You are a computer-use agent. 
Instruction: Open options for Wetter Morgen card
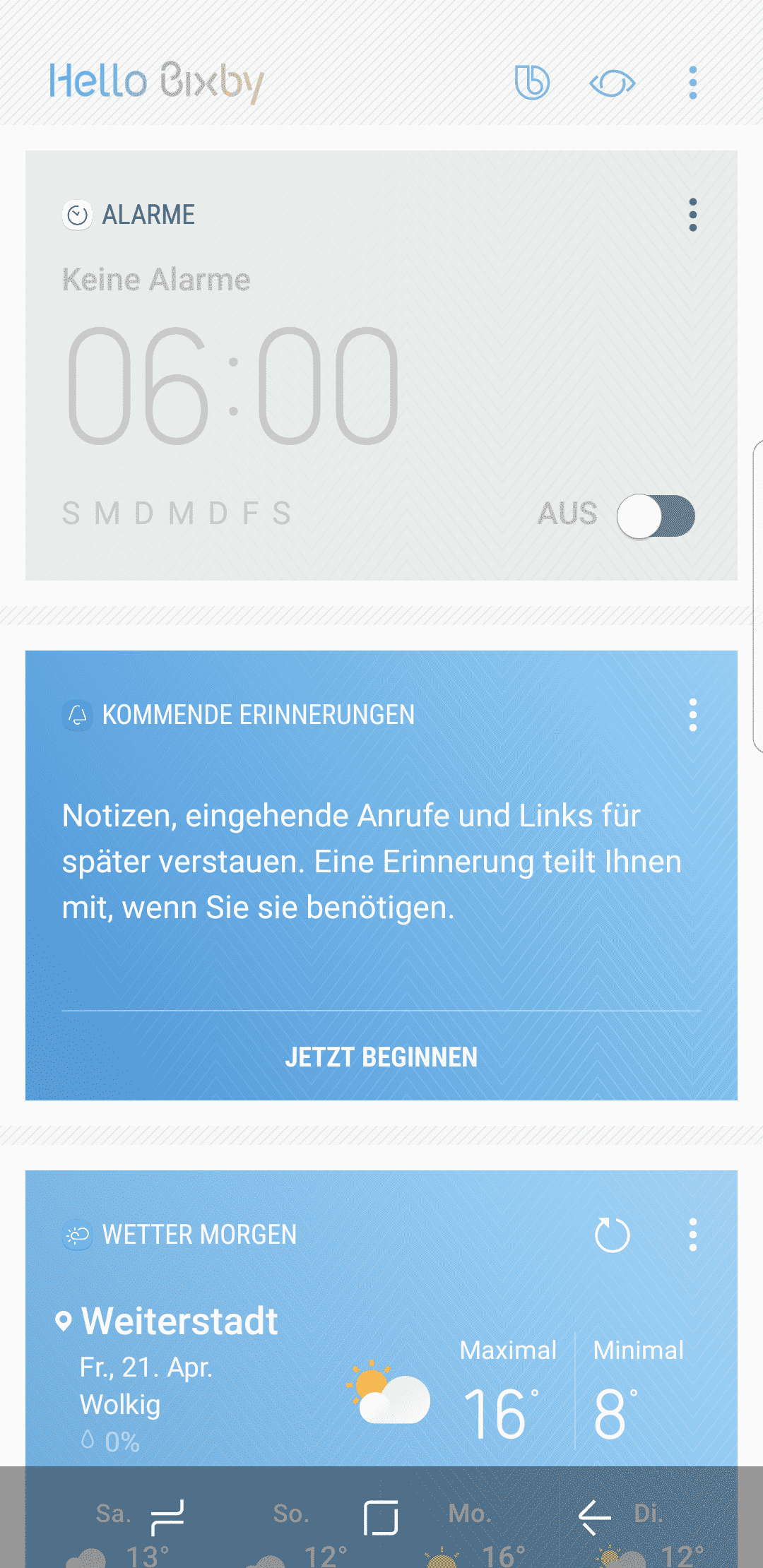coord(692,1235)
